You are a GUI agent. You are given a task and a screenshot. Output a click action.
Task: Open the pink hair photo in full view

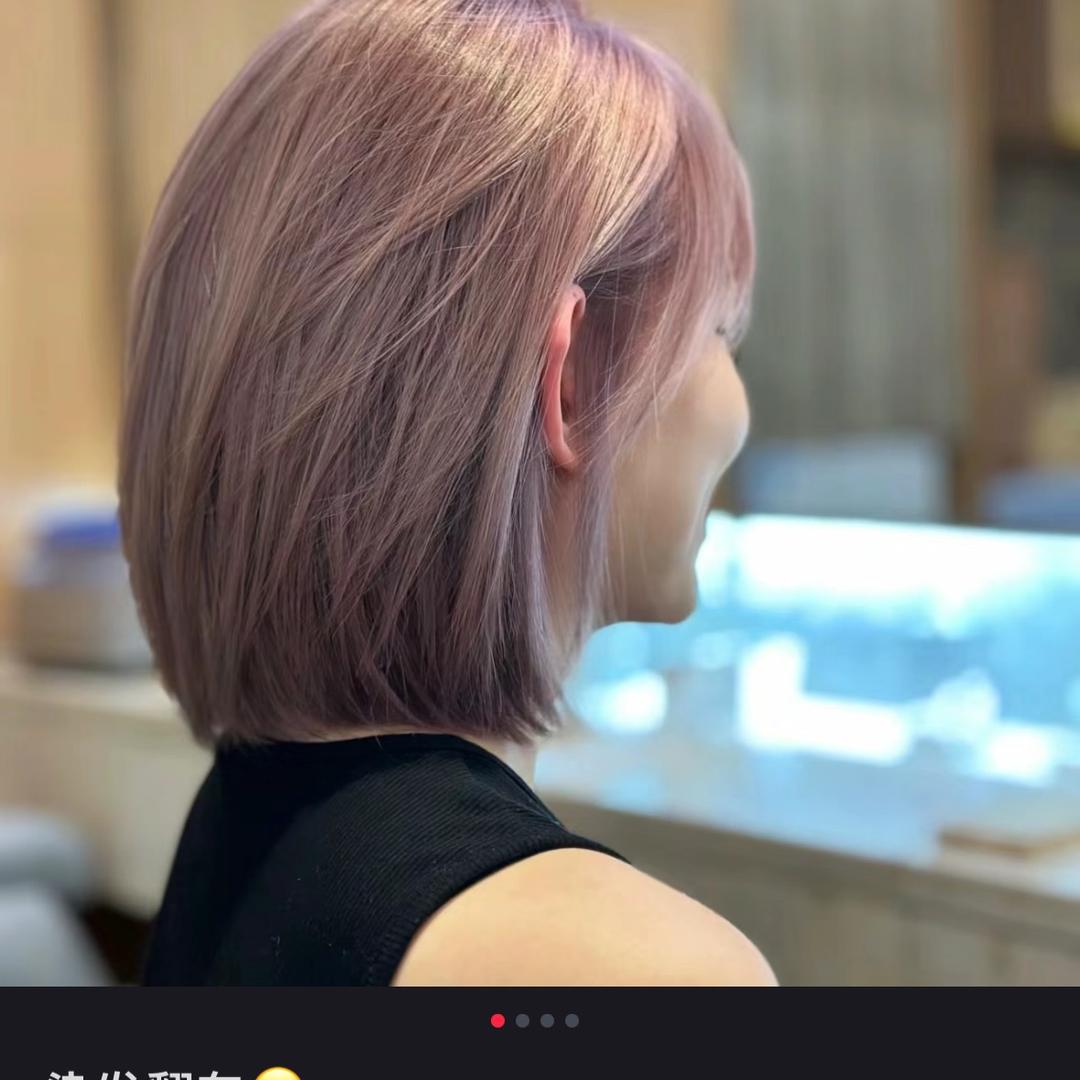click(x=540, y=490)
